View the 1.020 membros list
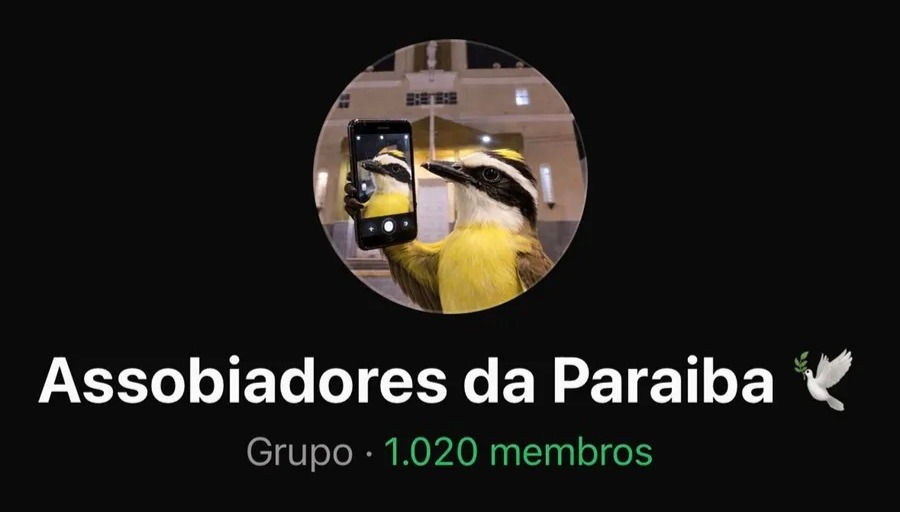The height and width of the screenshot is (512, 900). coord(518,452)
